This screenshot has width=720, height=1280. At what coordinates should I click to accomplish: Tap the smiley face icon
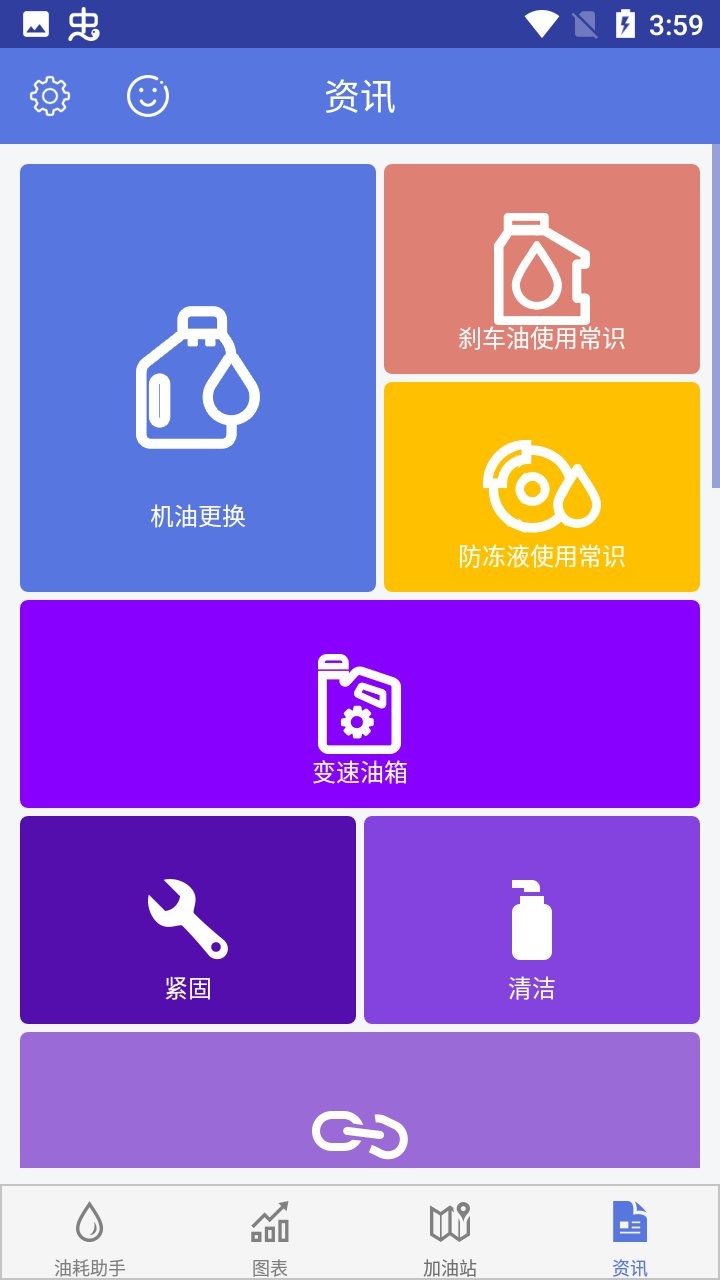(x=148, y=96)
